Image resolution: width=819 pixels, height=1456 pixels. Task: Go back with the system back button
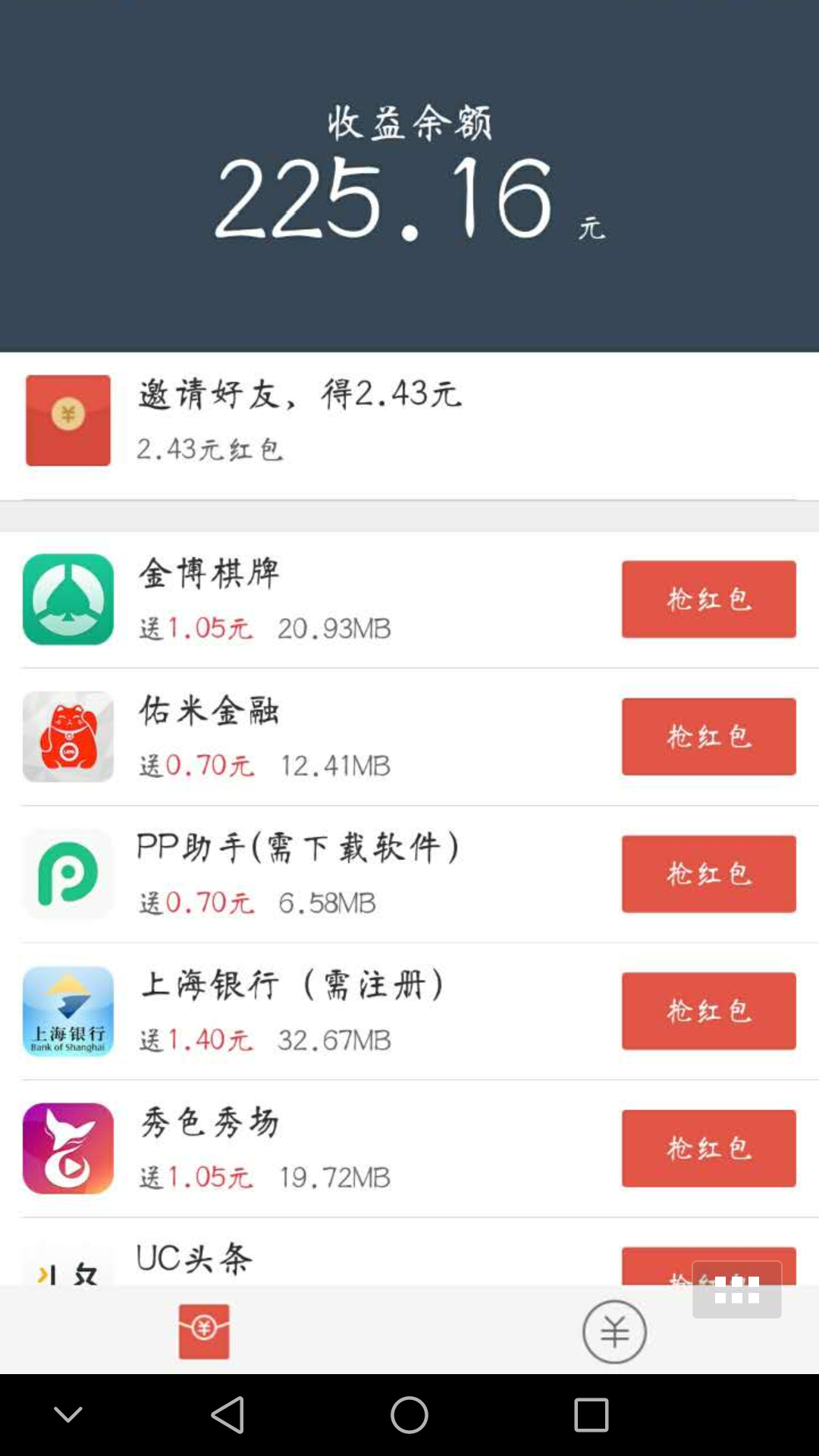coord(227,1415)
